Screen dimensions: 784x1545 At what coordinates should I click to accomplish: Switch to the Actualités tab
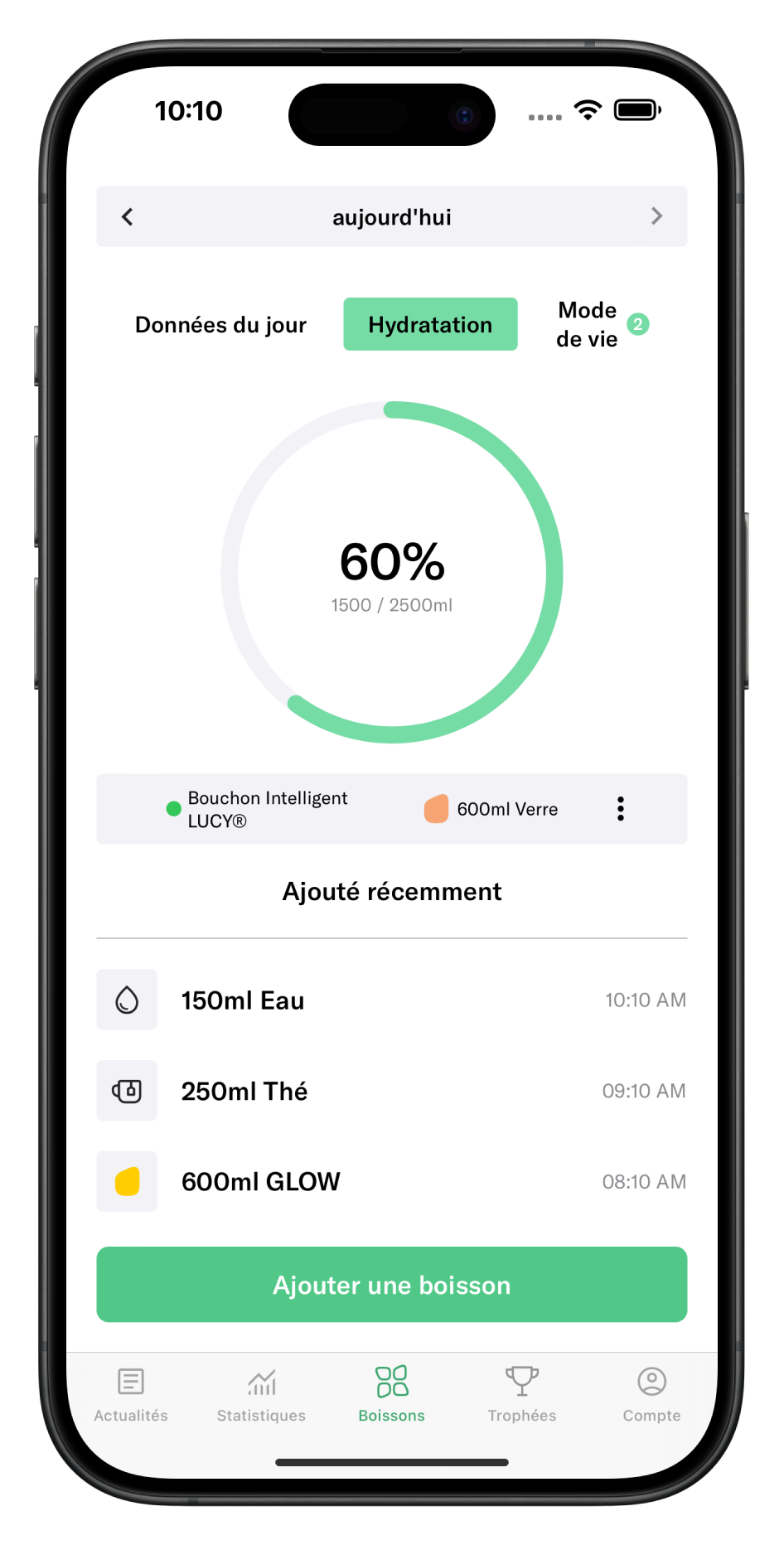pos(131,1394)
